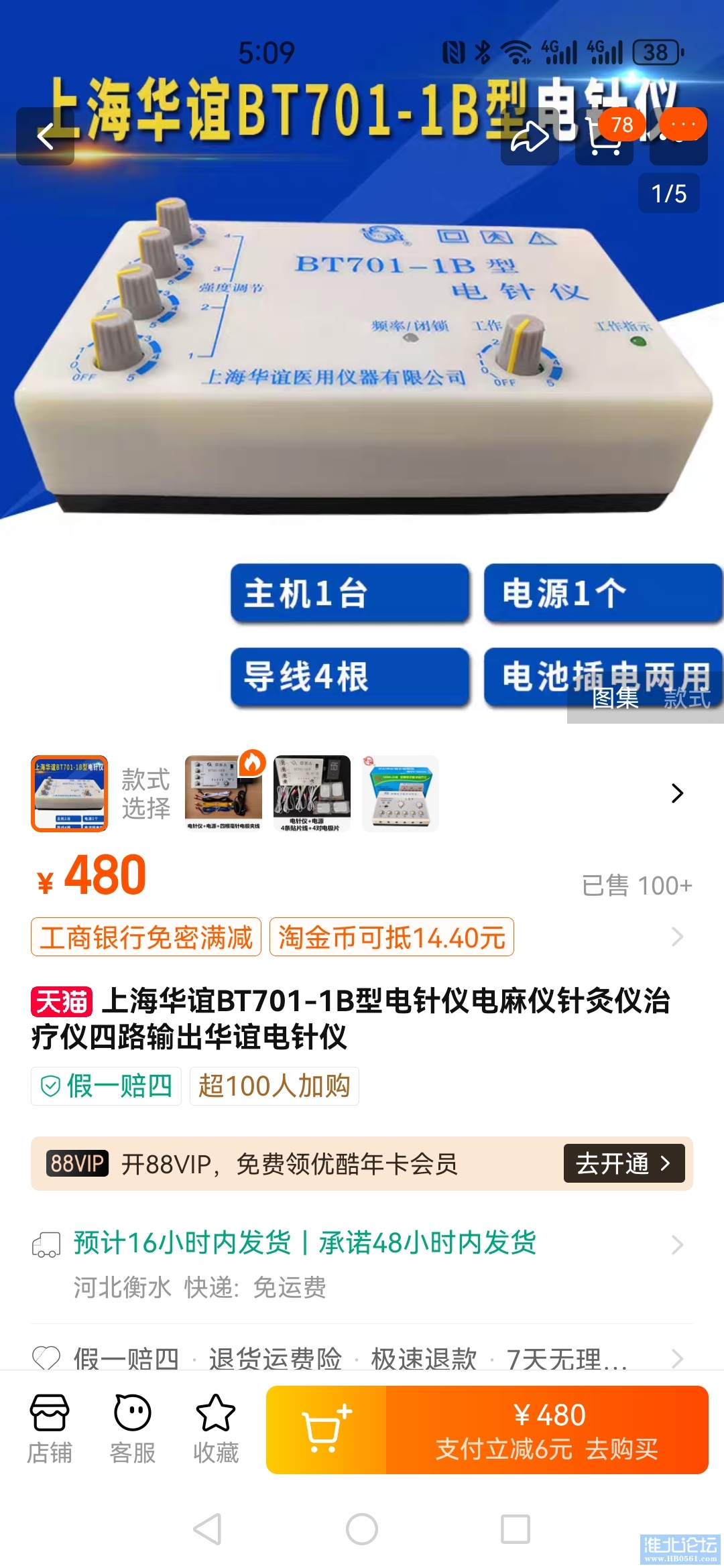Open the shopping cart with 78 items

pyautogui.click(x=604, y=137)
